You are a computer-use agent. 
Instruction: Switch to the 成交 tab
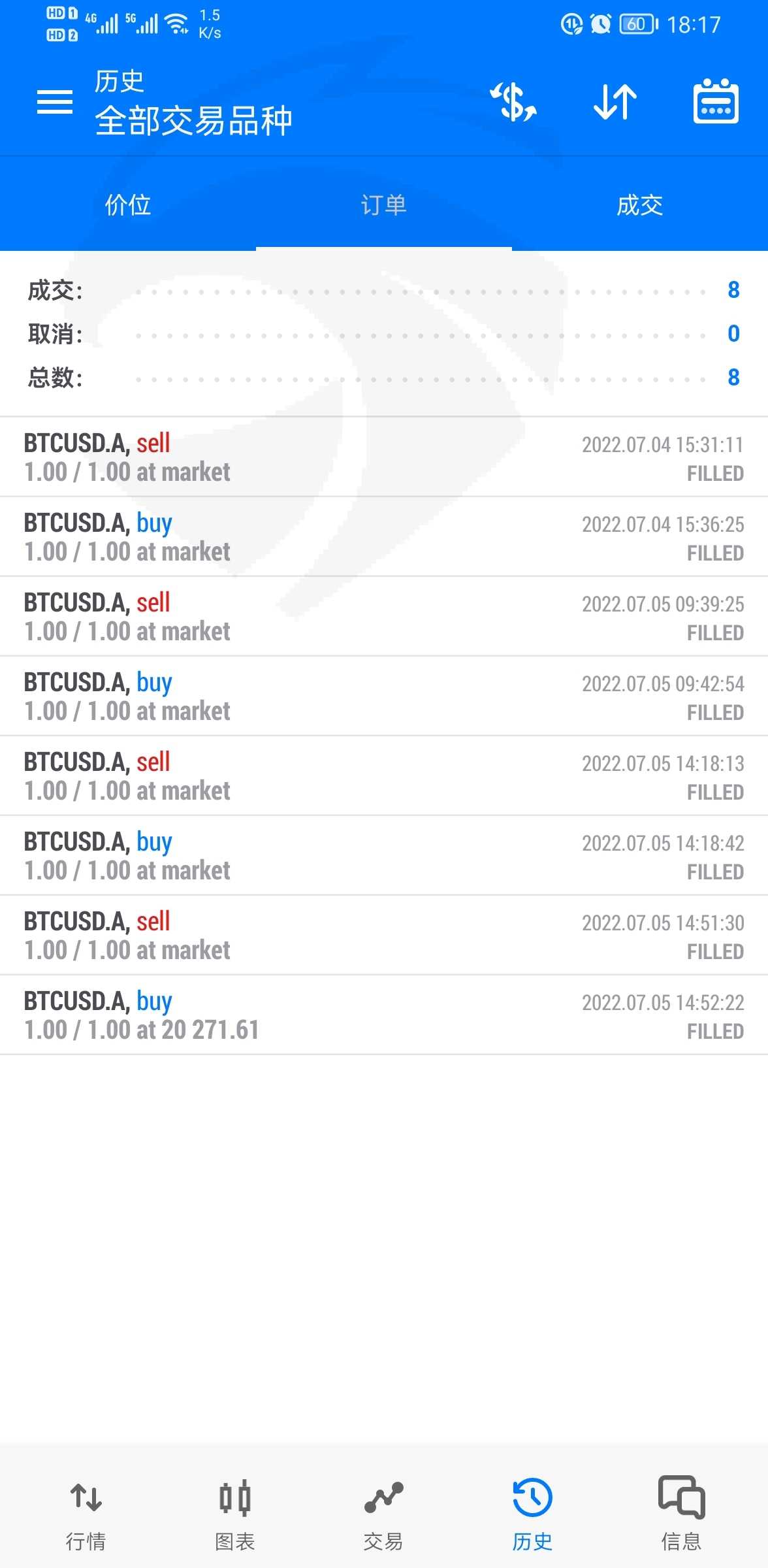point(640,205)
